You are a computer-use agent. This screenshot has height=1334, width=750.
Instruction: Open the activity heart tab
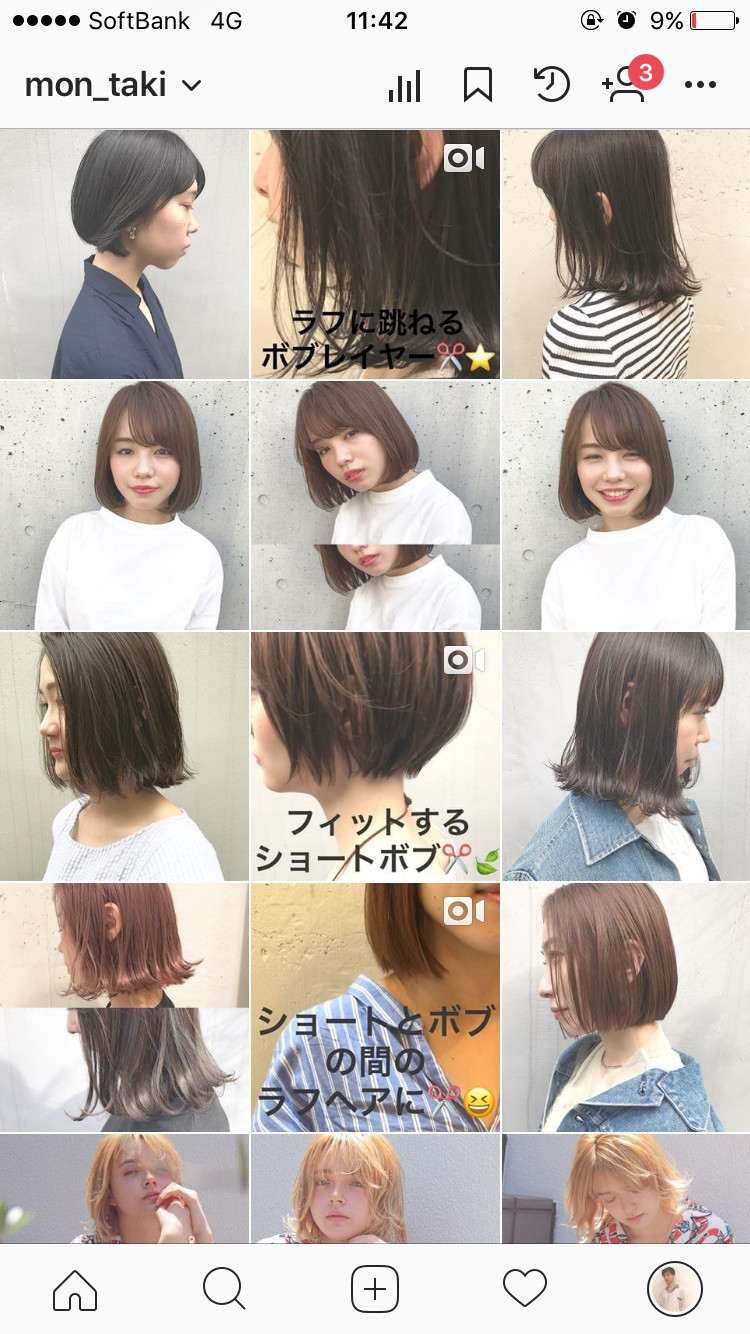[x=525, y=1289]
